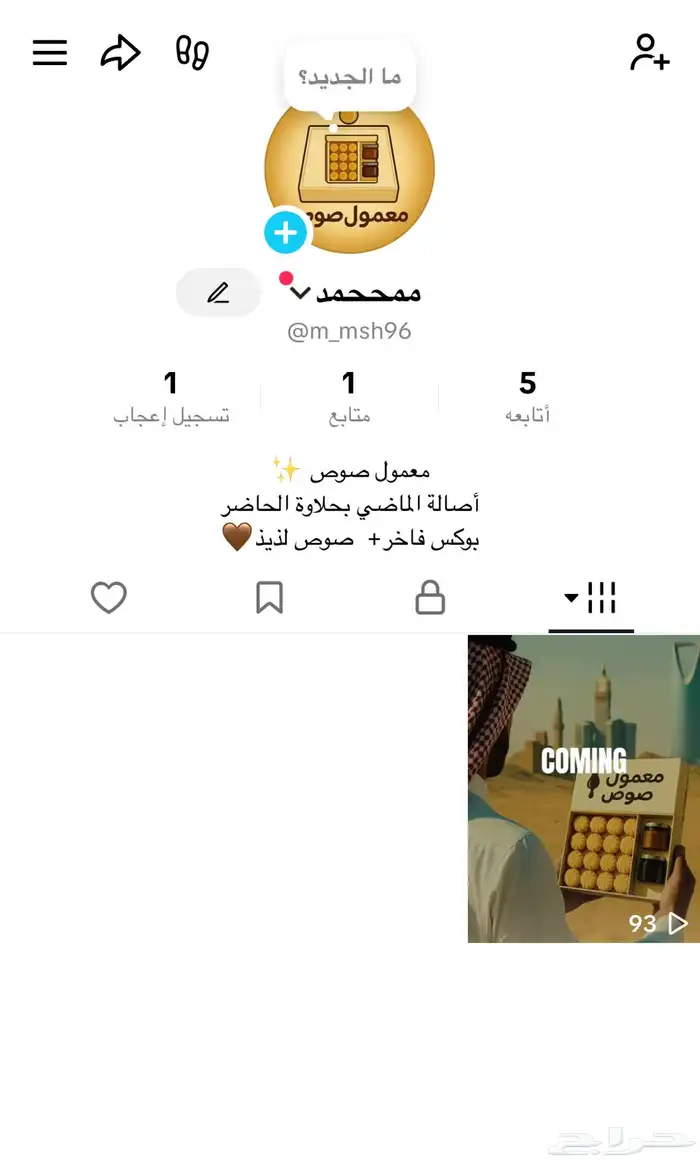The height and width of the screenshot is (1163, 700).
Task: Open the add friends icon
Action: (x=649, y=53)
